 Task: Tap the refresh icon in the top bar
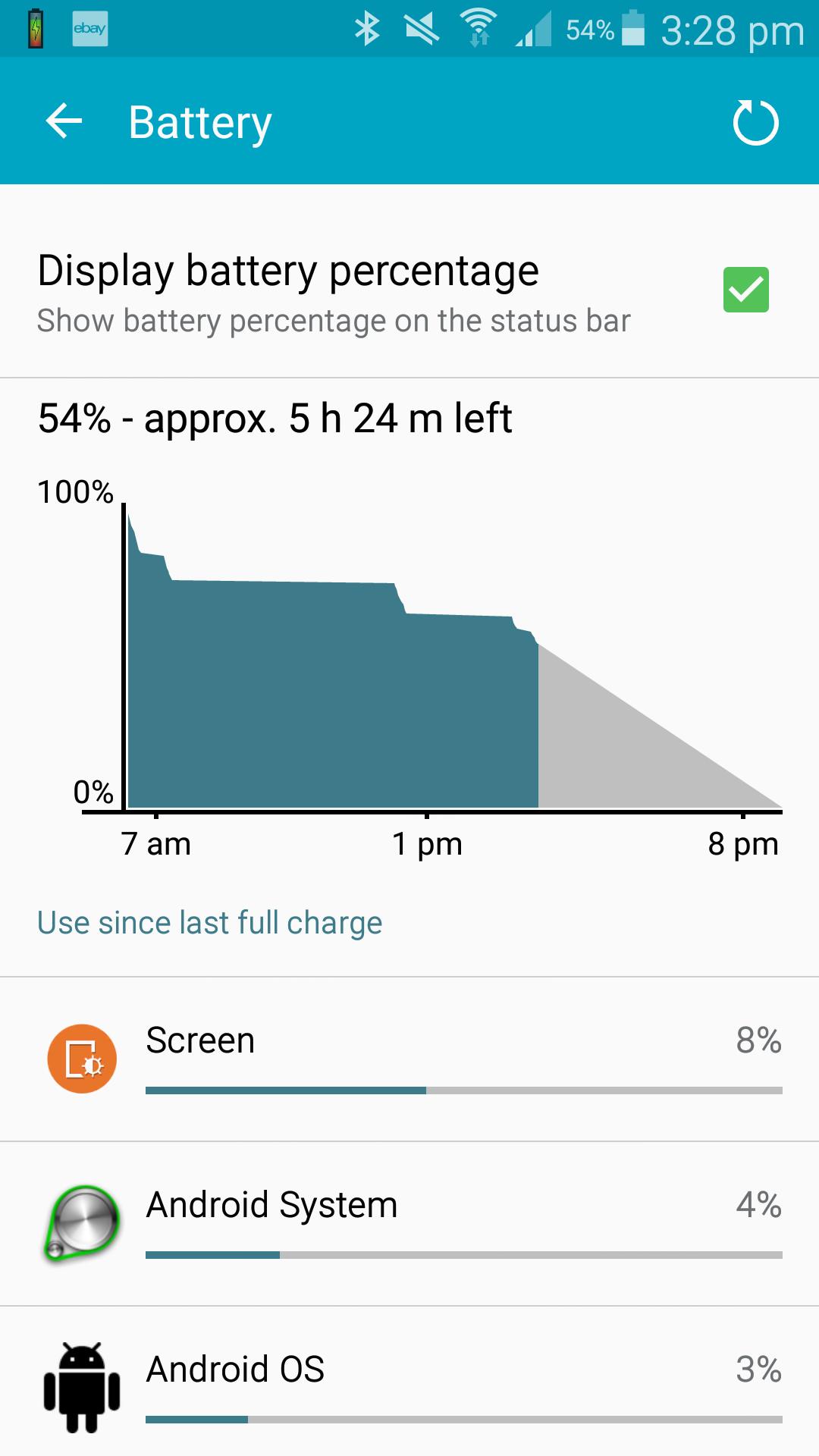point(756,121)
